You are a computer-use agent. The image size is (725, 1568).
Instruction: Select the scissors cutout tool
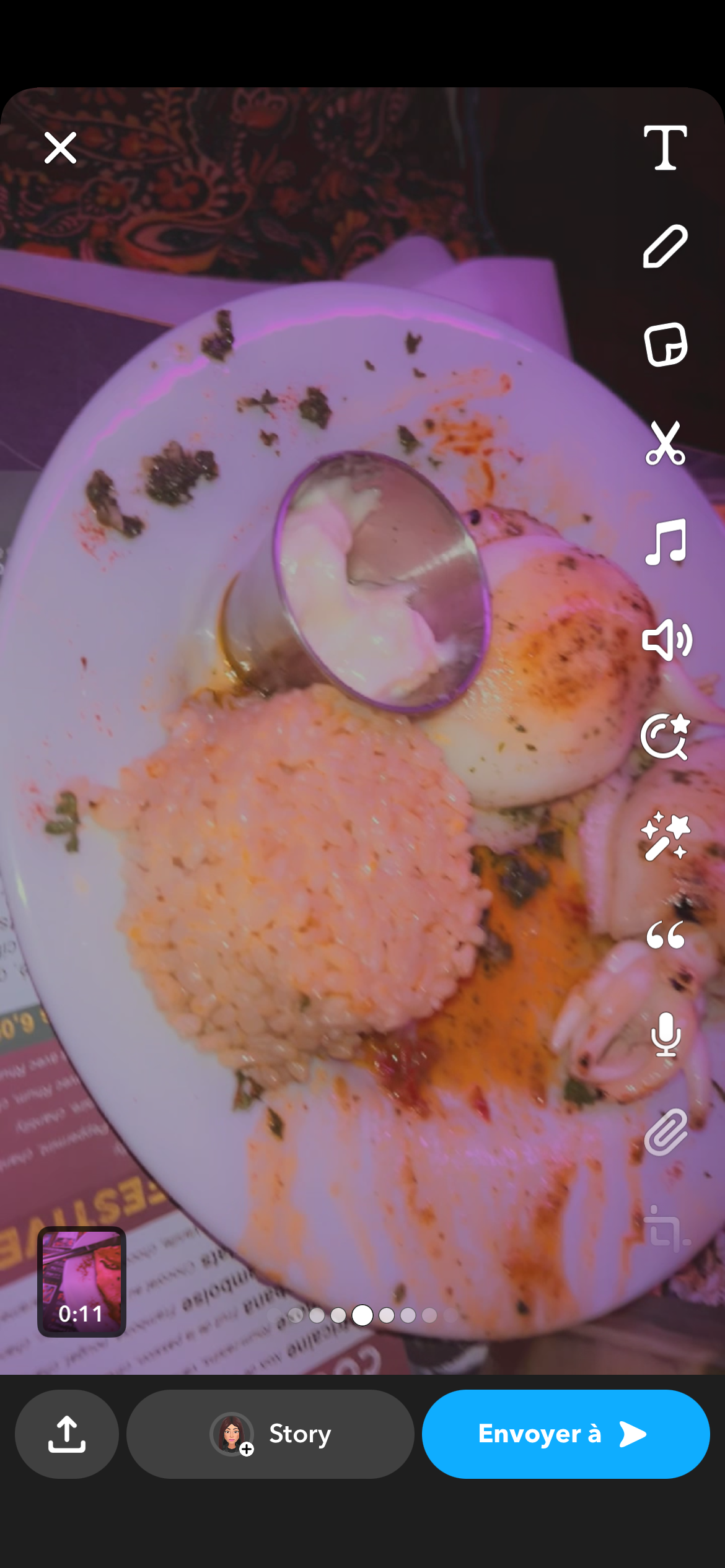[665, 443]
